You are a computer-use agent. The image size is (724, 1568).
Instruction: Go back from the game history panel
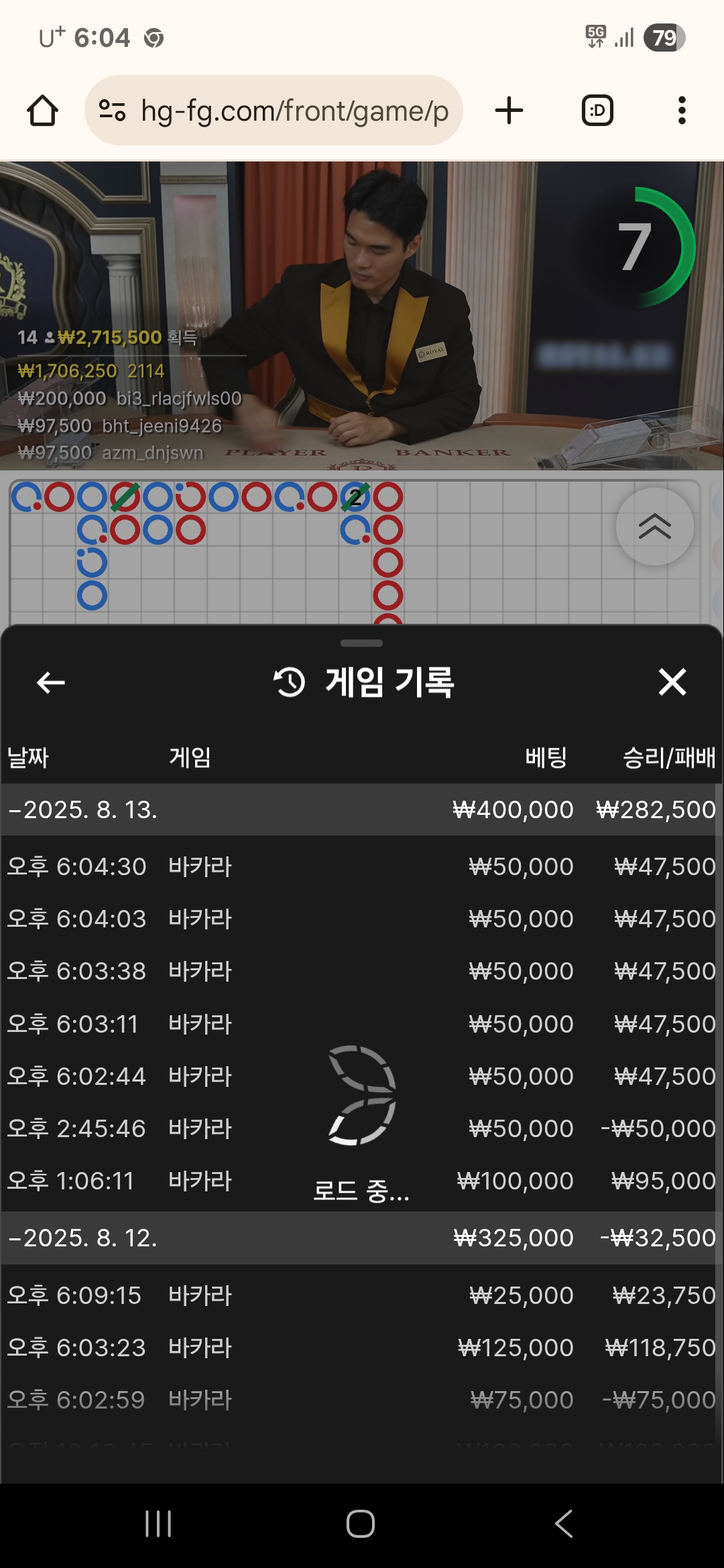tap(50, 683)
